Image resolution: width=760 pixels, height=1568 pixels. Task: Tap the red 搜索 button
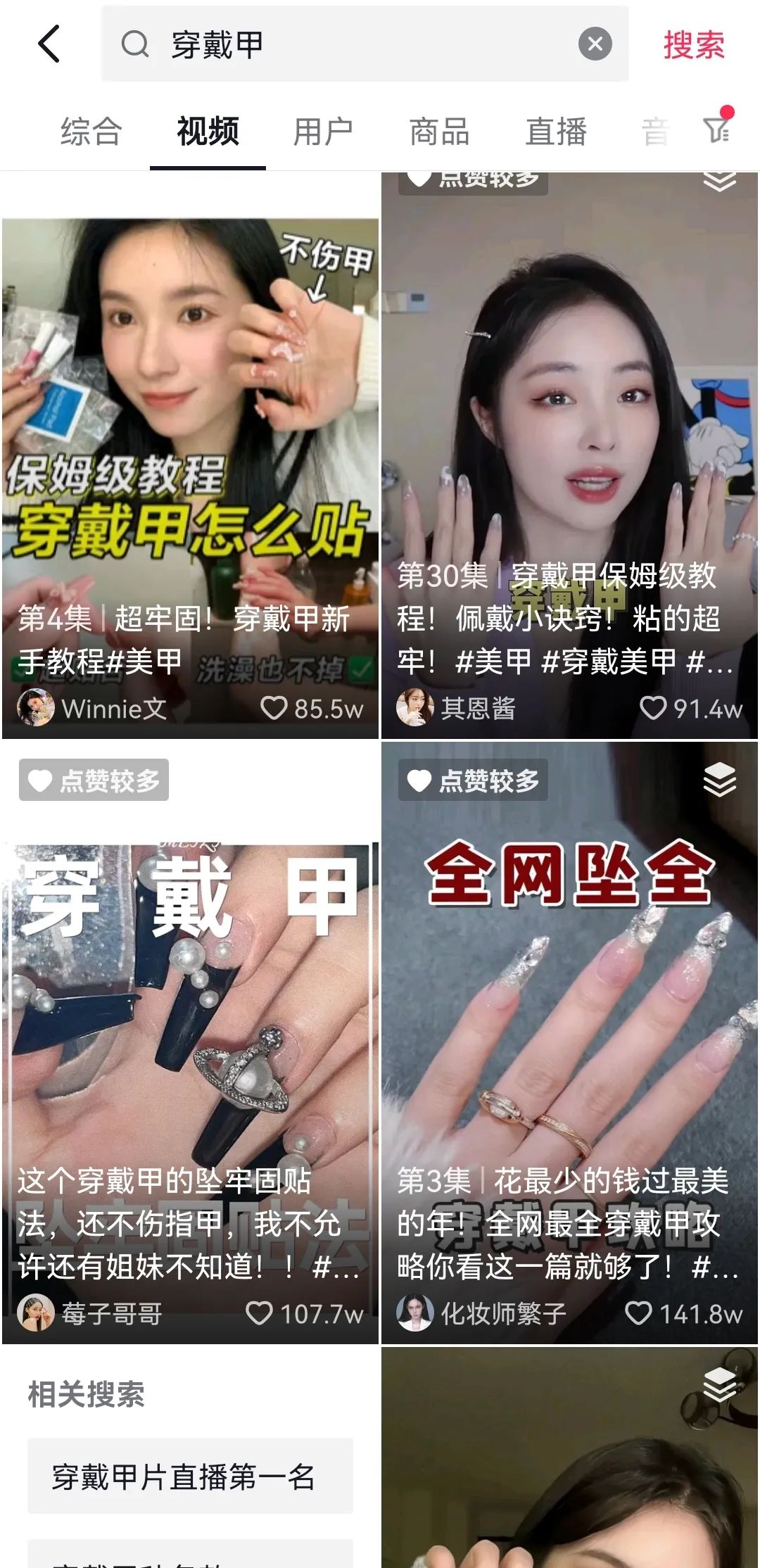[x=693, y=45]
